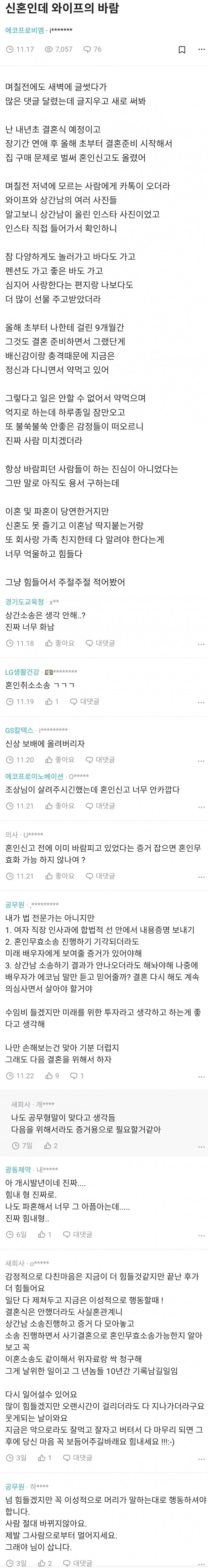This screenshot has height=1568, width=208.
Task: Reply to the GS칼텍스 comment
Action: [100, 760]
